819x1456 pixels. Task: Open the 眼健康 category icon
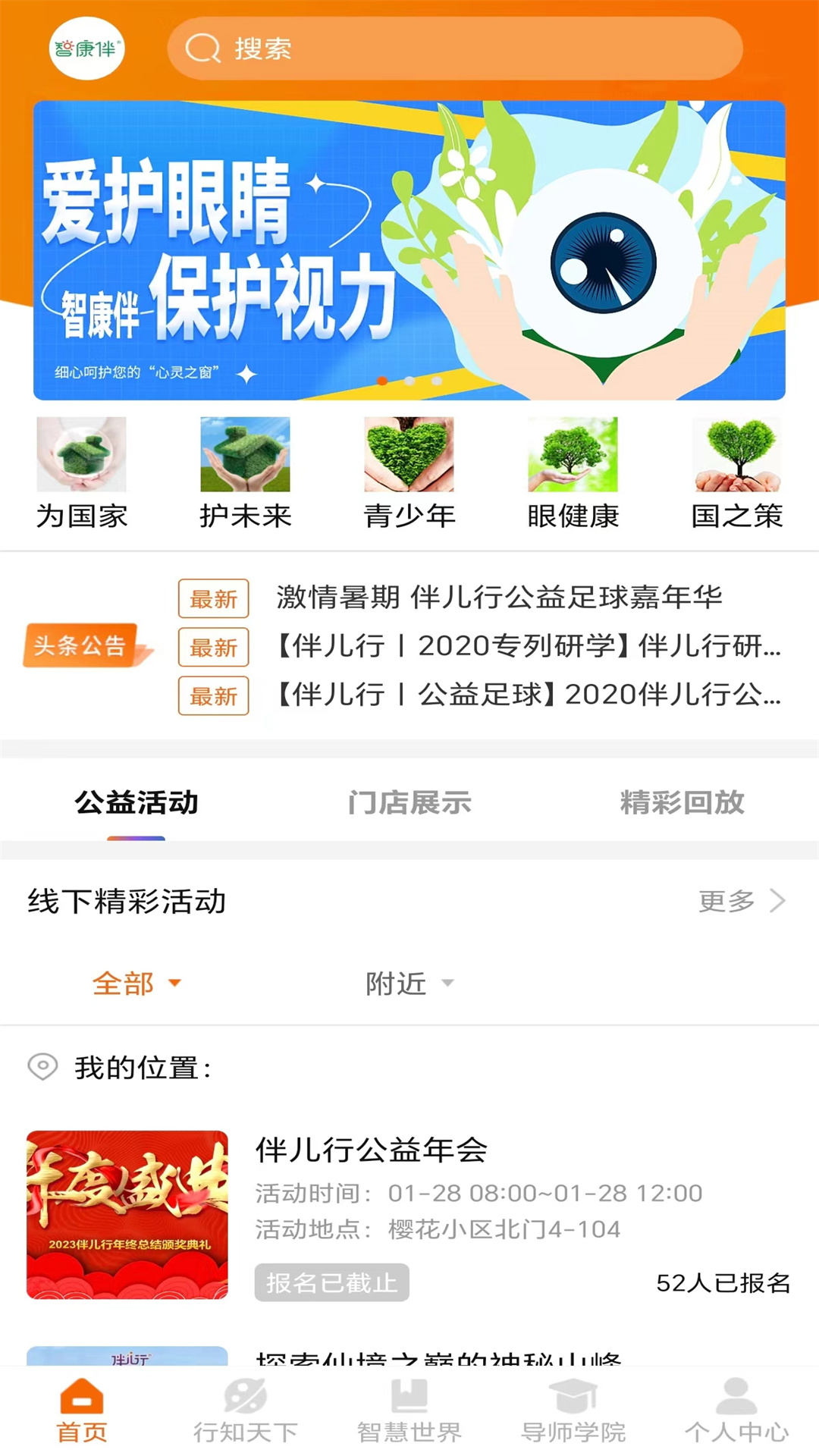point(573,455)
